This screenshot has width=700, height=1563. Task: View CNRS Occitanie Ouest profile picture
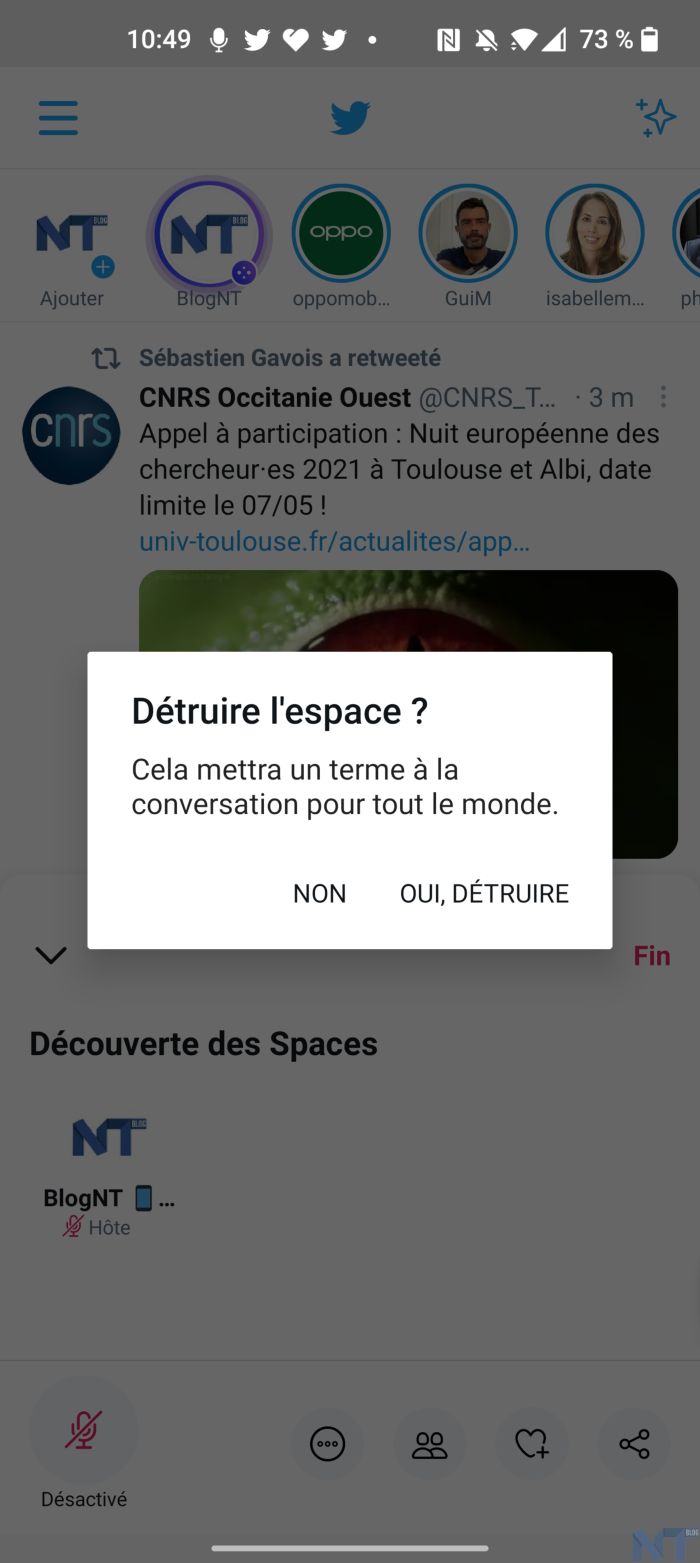[72, 436]
